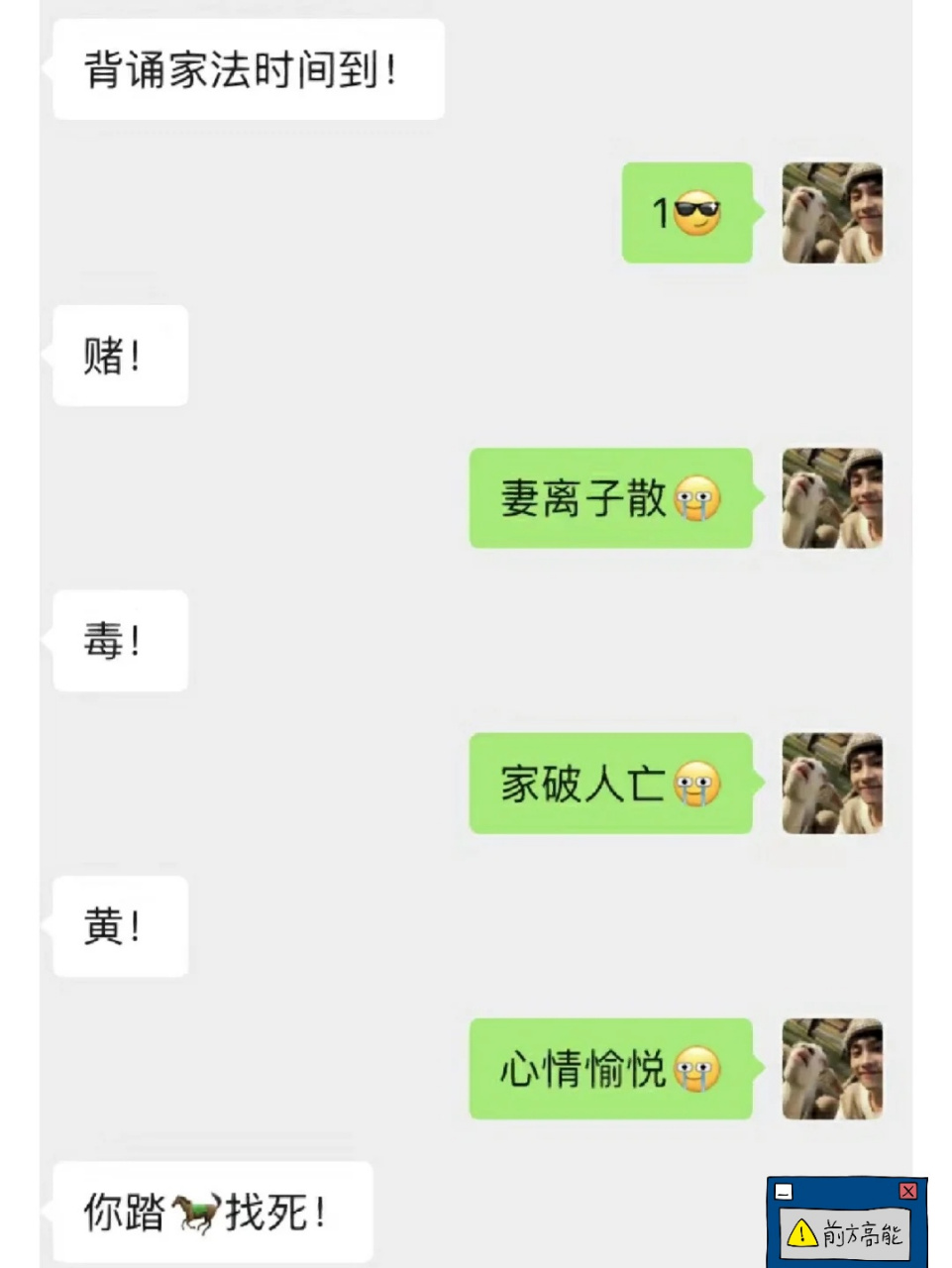Click the sunglasses emoji in the "1" message
The image size is (952, 1268).
tap(699, 212)
